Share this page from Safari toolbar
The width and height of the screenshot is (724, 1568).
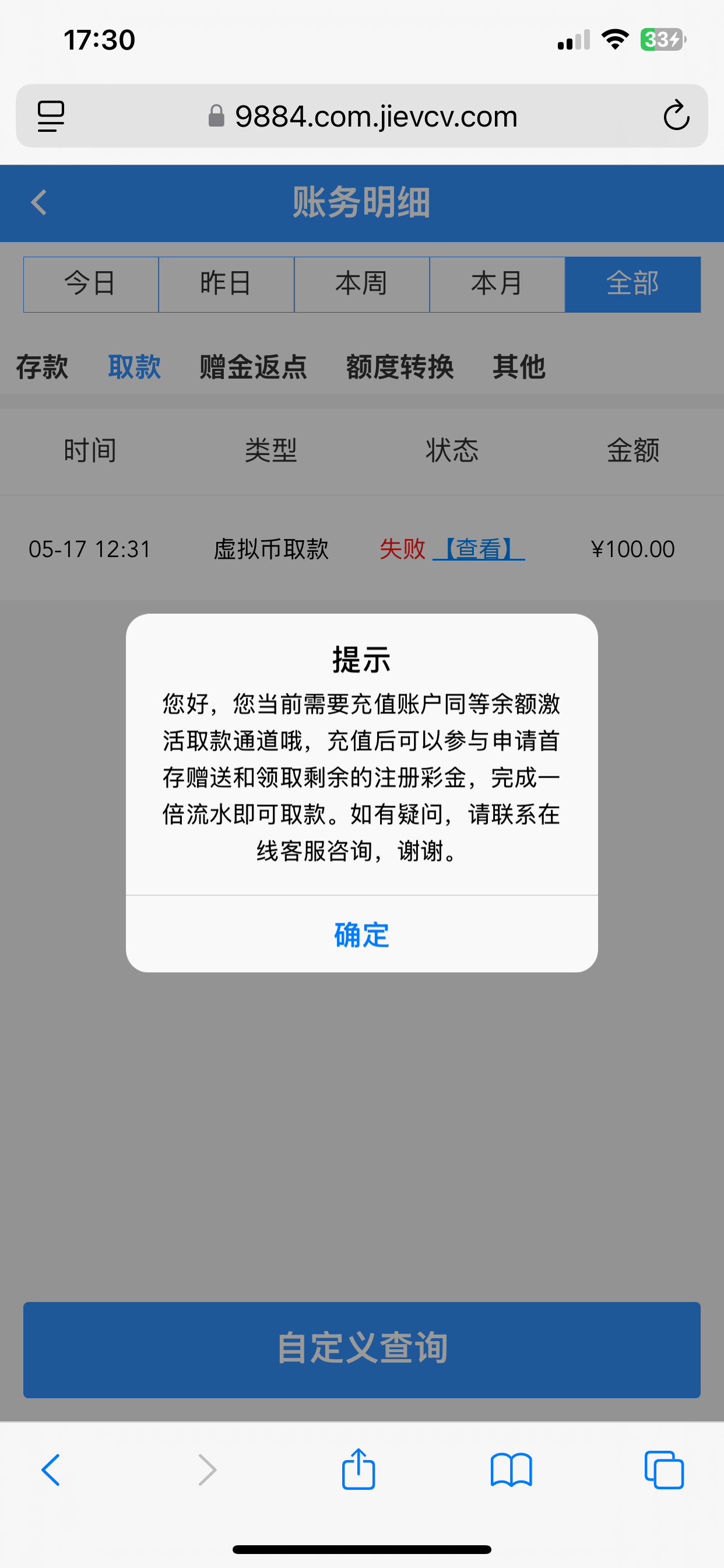359,1470
